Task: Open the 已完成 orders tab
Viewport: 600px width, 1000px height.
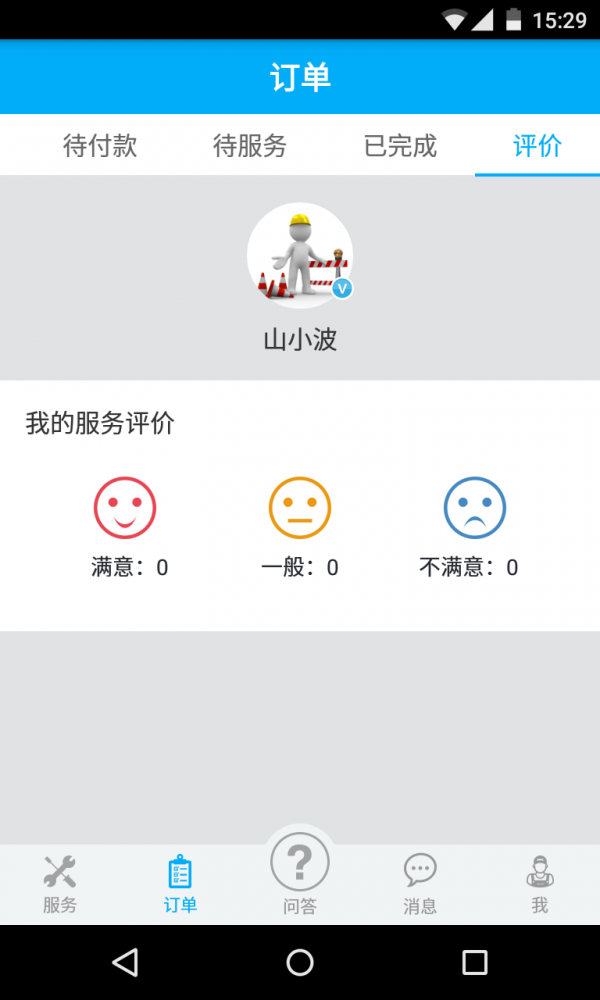Action: [x=400, y=146]
